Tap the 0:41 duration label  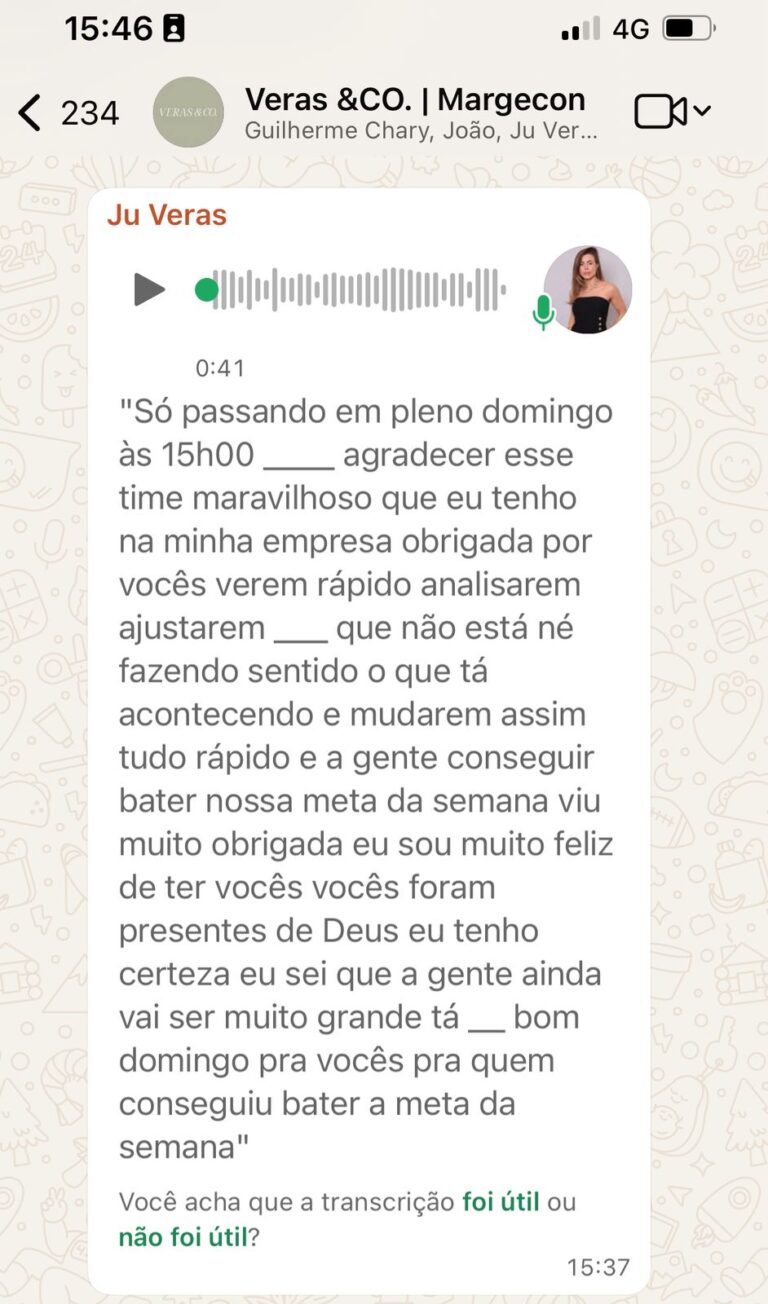217,368
